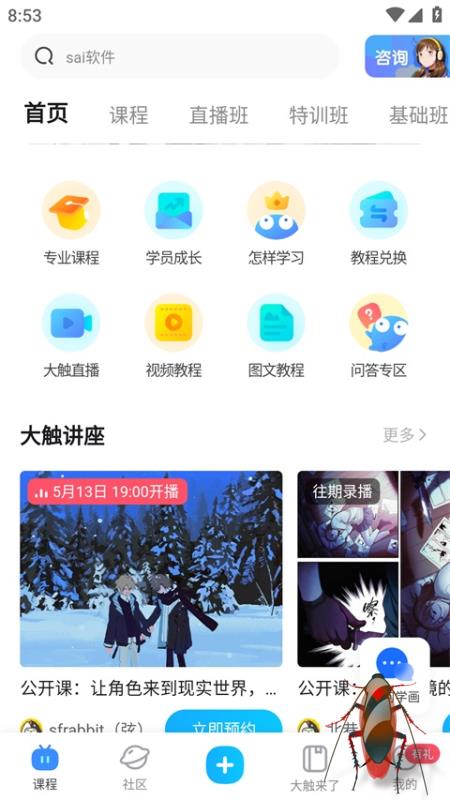Open 图文教程 section
Viewport: 450px width, 800px height.
[276, 336]
